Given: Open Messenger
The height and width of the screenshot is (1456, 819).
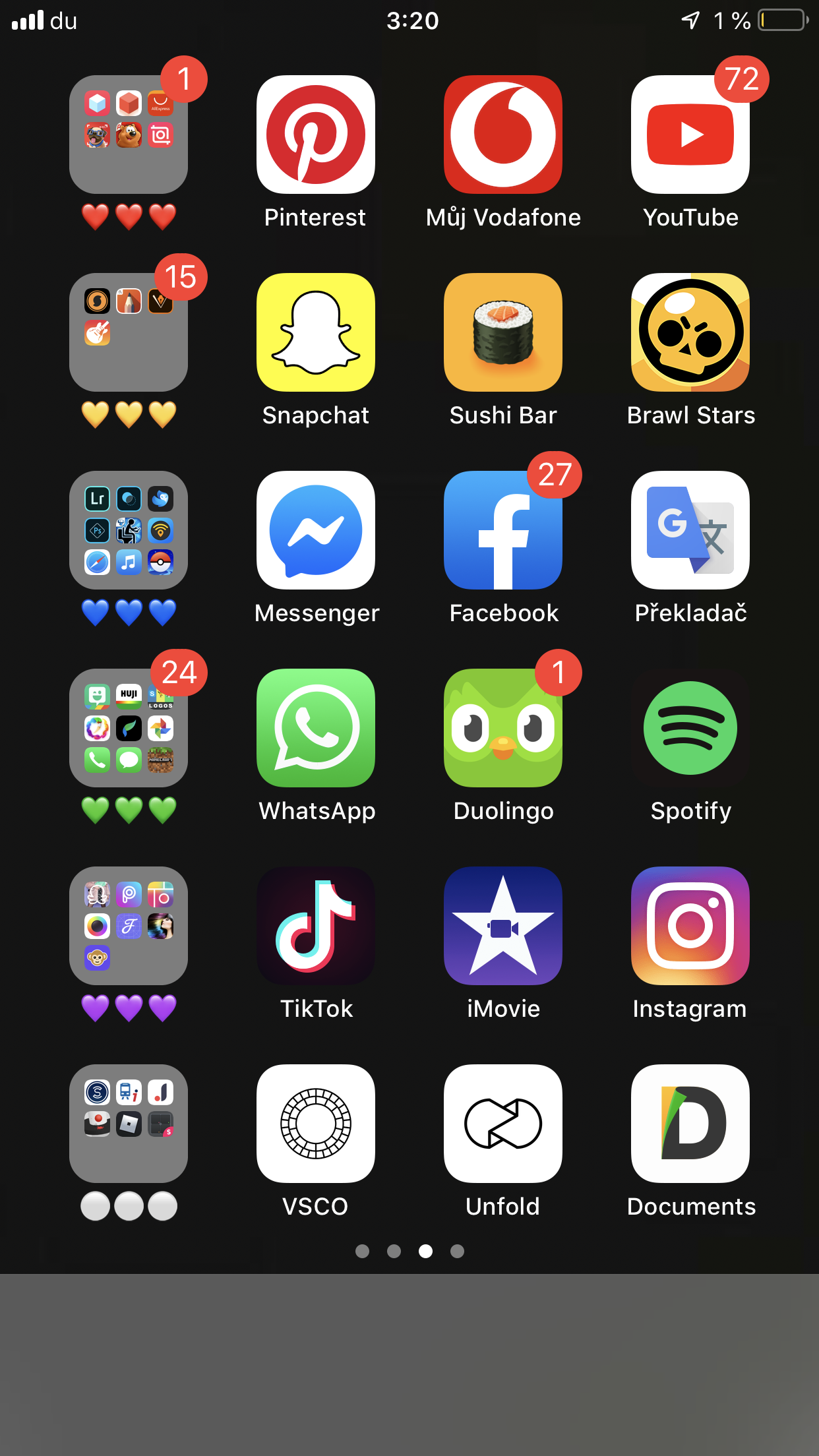Looking at the screenshot, I should tap(316, 530).
